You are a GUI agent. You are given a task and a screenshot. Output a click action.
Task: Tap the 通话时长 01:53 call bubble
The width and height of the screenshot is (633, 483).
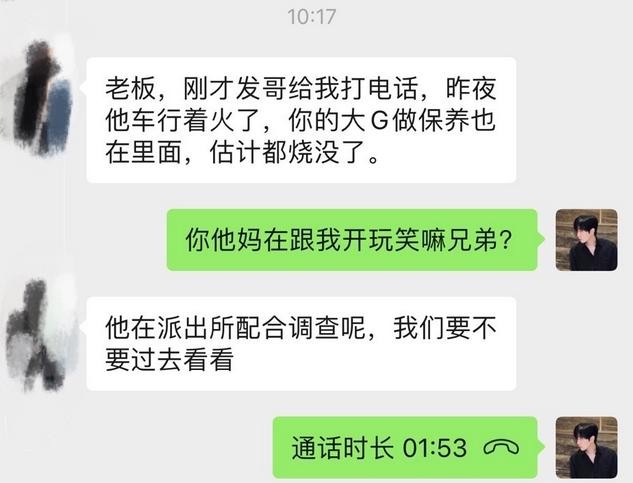408,447
